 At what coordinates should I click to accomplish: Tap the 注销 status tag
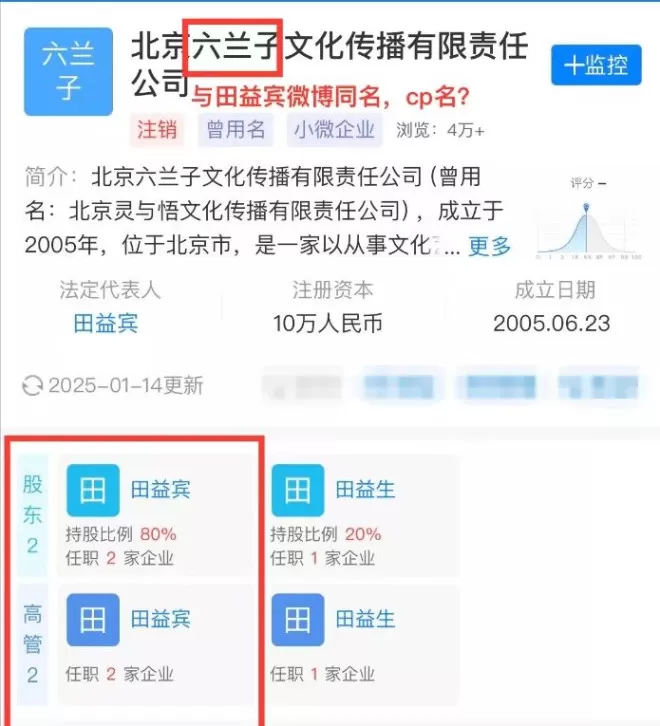click(157, 129)
